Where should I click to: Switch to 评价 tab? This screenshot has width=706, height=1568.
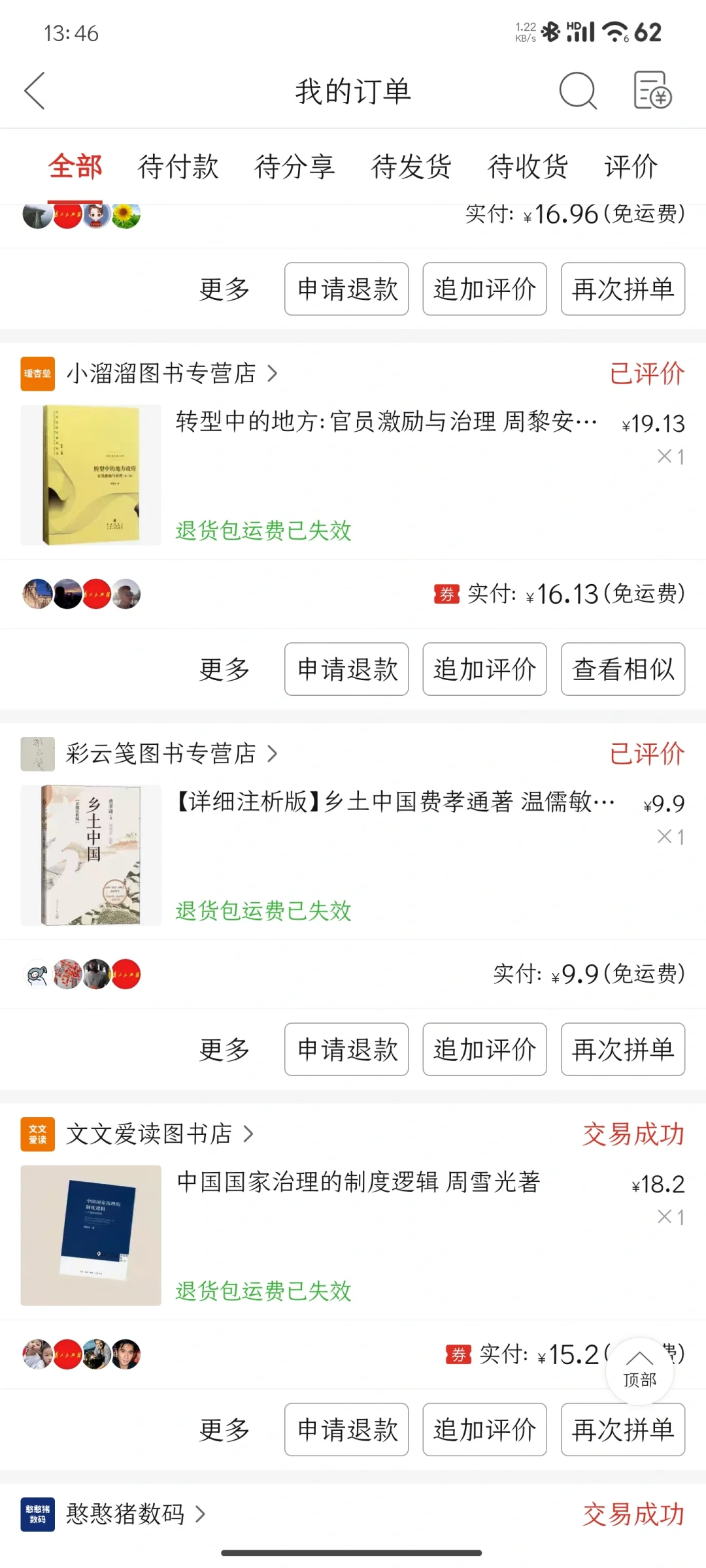[x=631, y=167]
